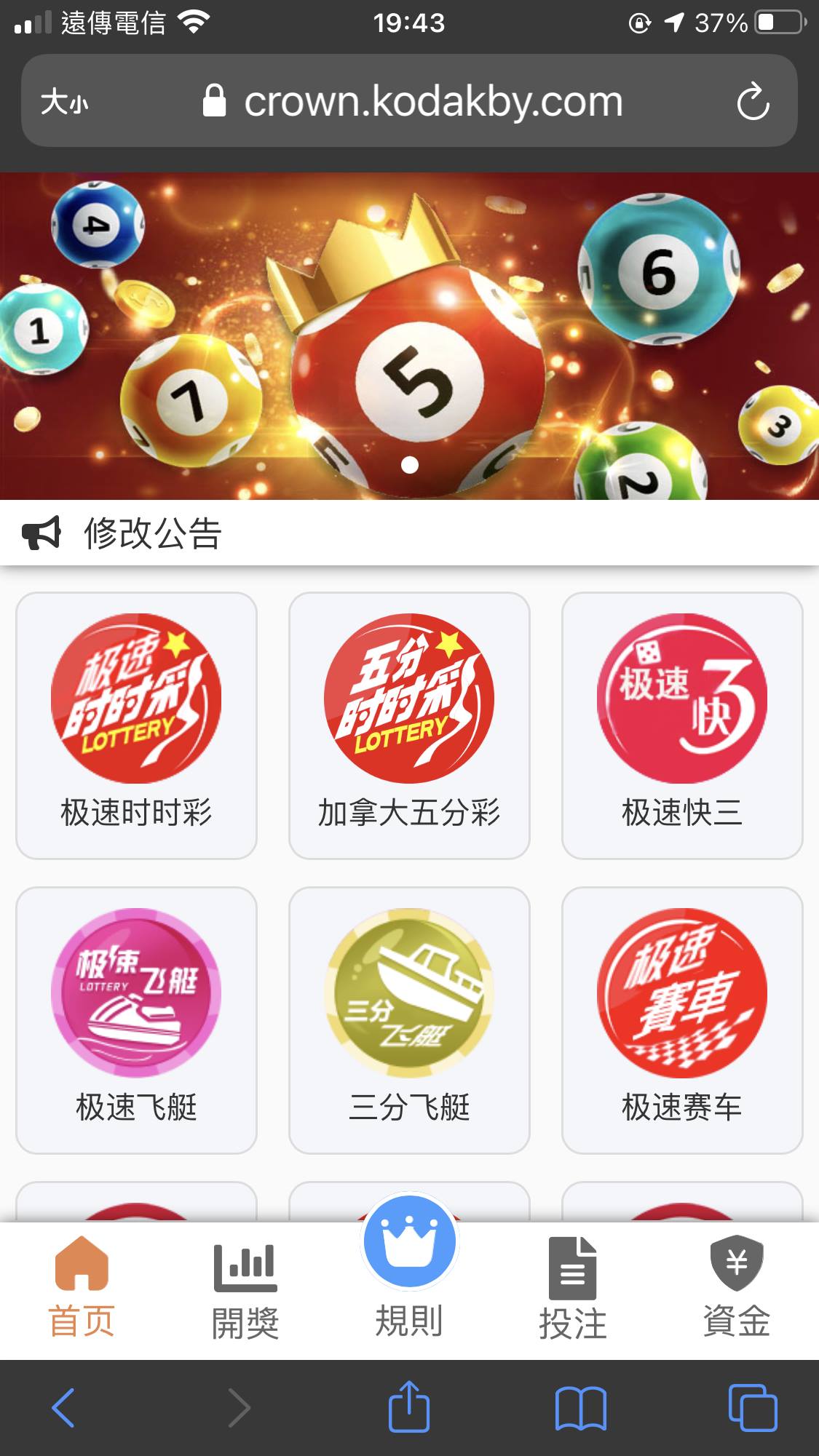Tap the crown.kodakby.com address bar

(433, 101)
